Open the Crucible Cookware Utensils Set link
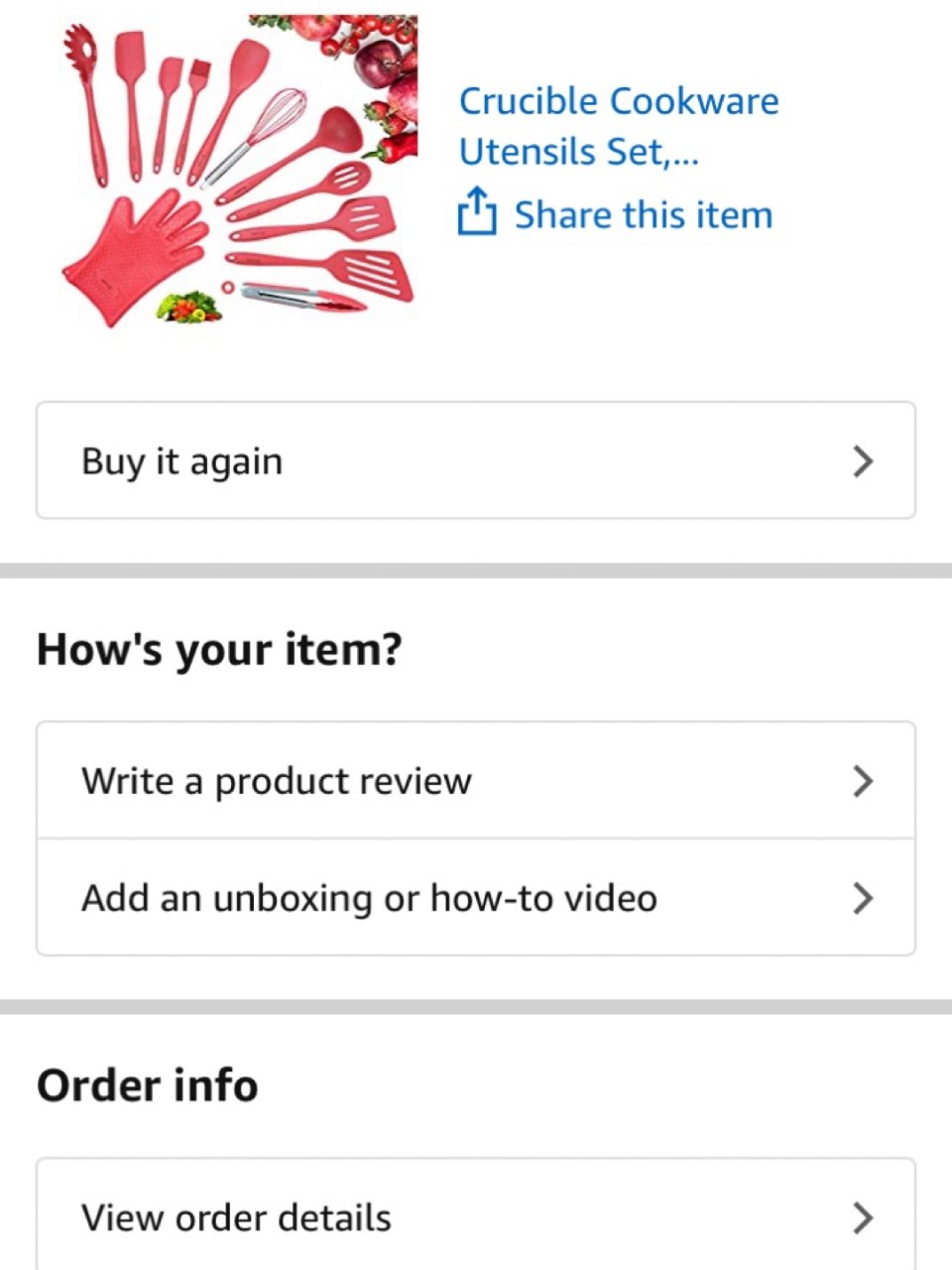This screenshot has height=1270, width=952. coord(618,126)
